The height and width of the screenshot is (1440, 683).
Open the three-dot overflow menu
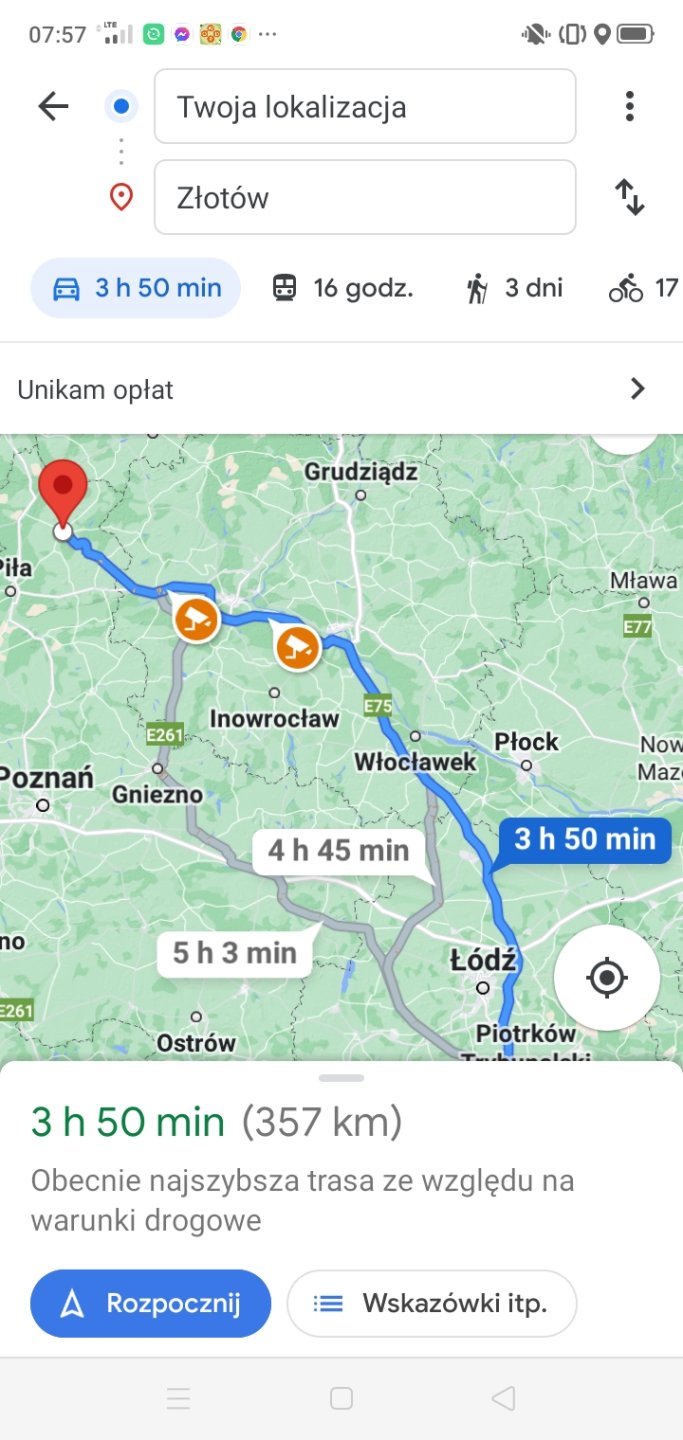pos(629,106)
